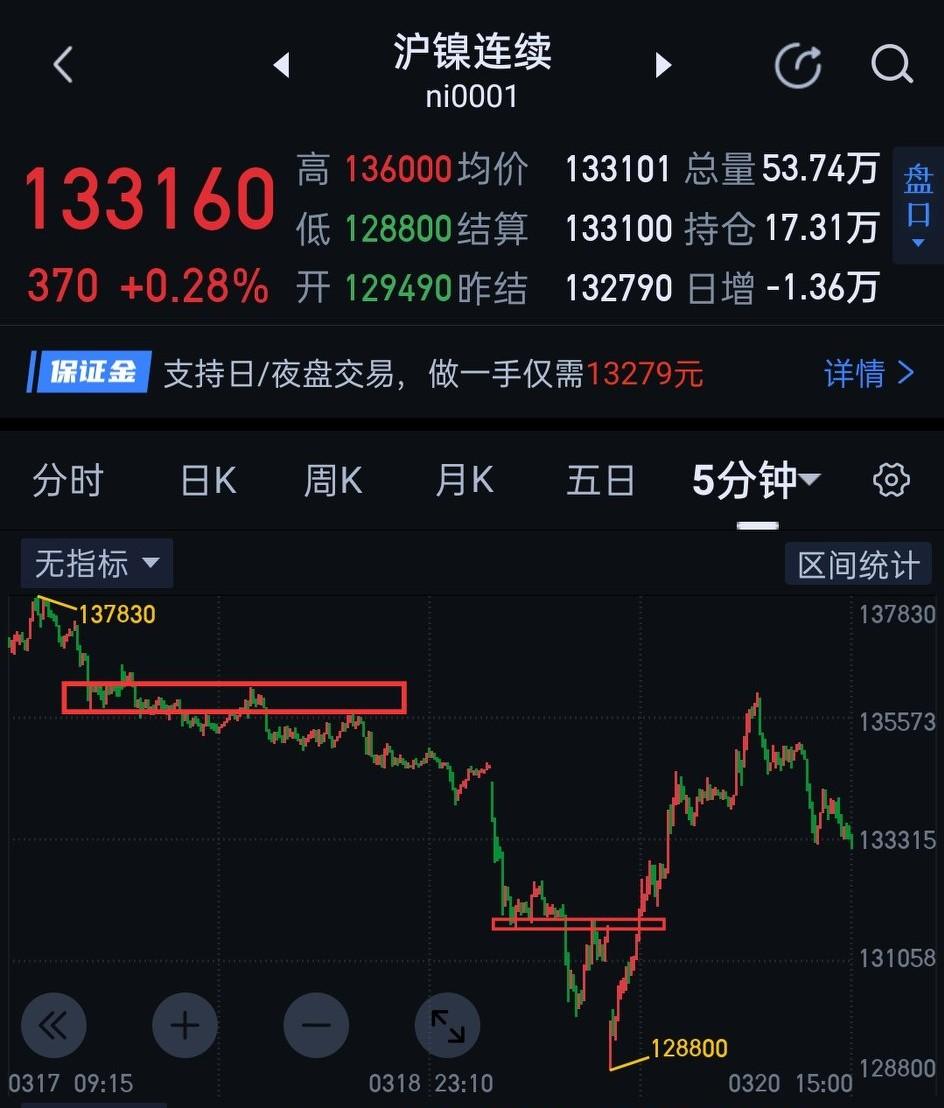Zoom out the chart with minus icon

pos(316,1025)
